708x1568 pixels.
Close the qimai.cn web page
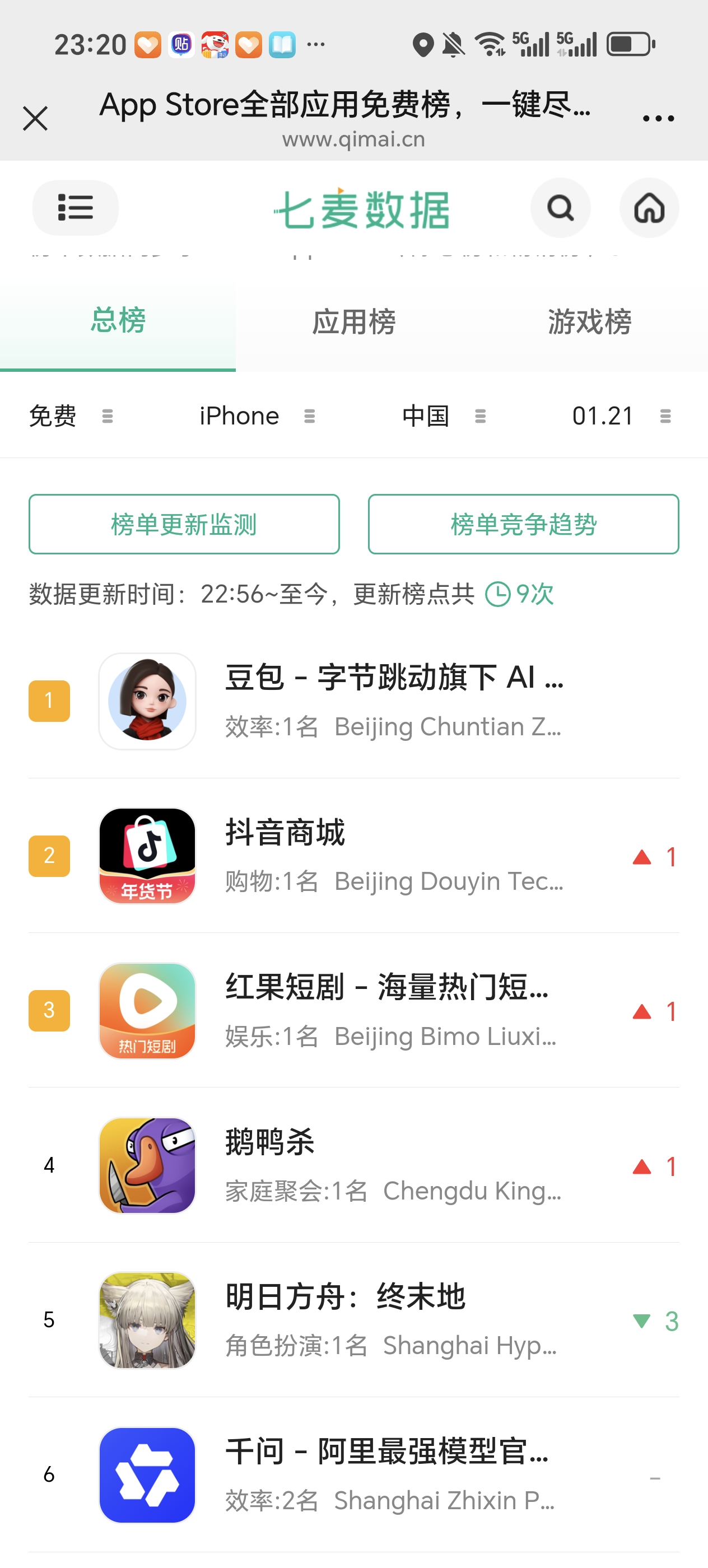(35, 118)
